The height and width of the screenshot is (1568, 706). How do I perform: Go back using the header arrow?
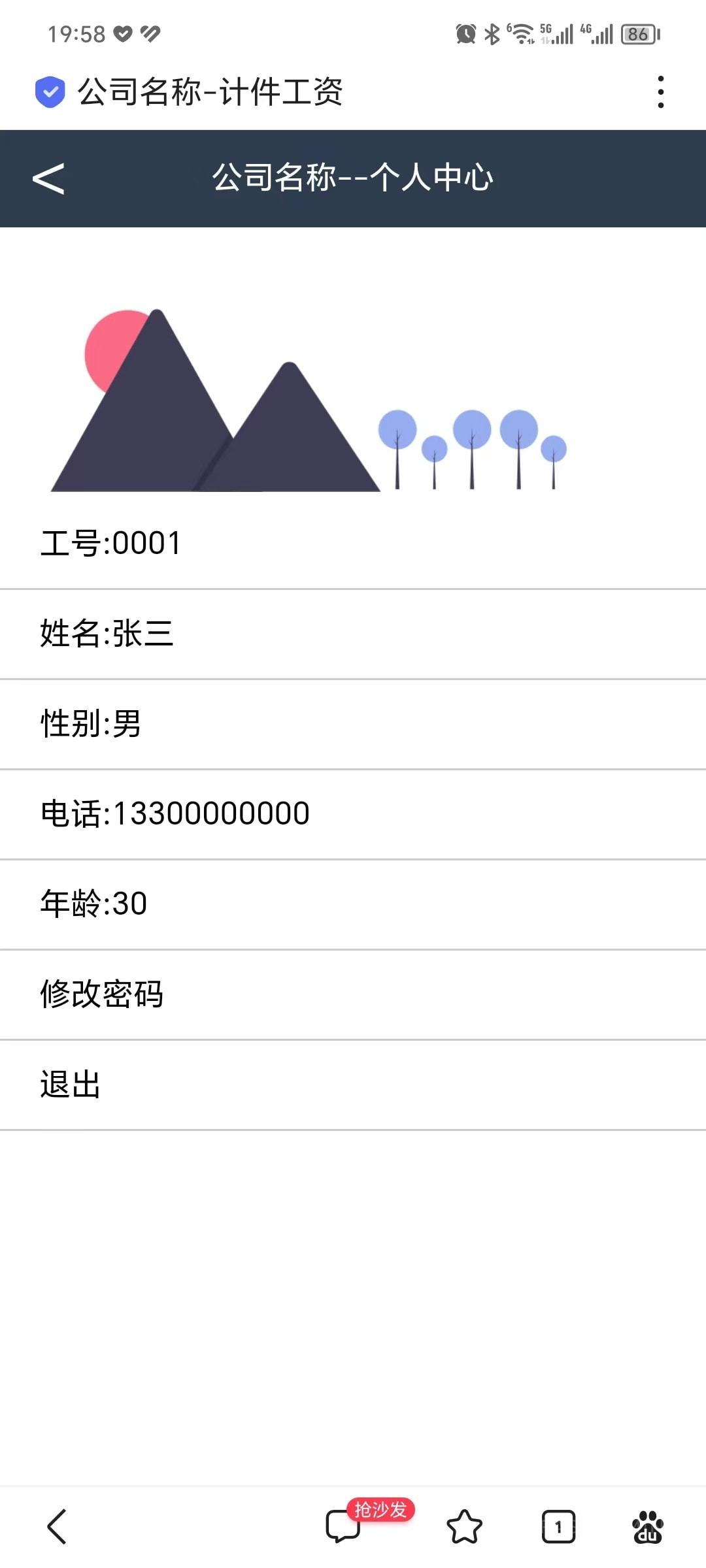(48, 178)
